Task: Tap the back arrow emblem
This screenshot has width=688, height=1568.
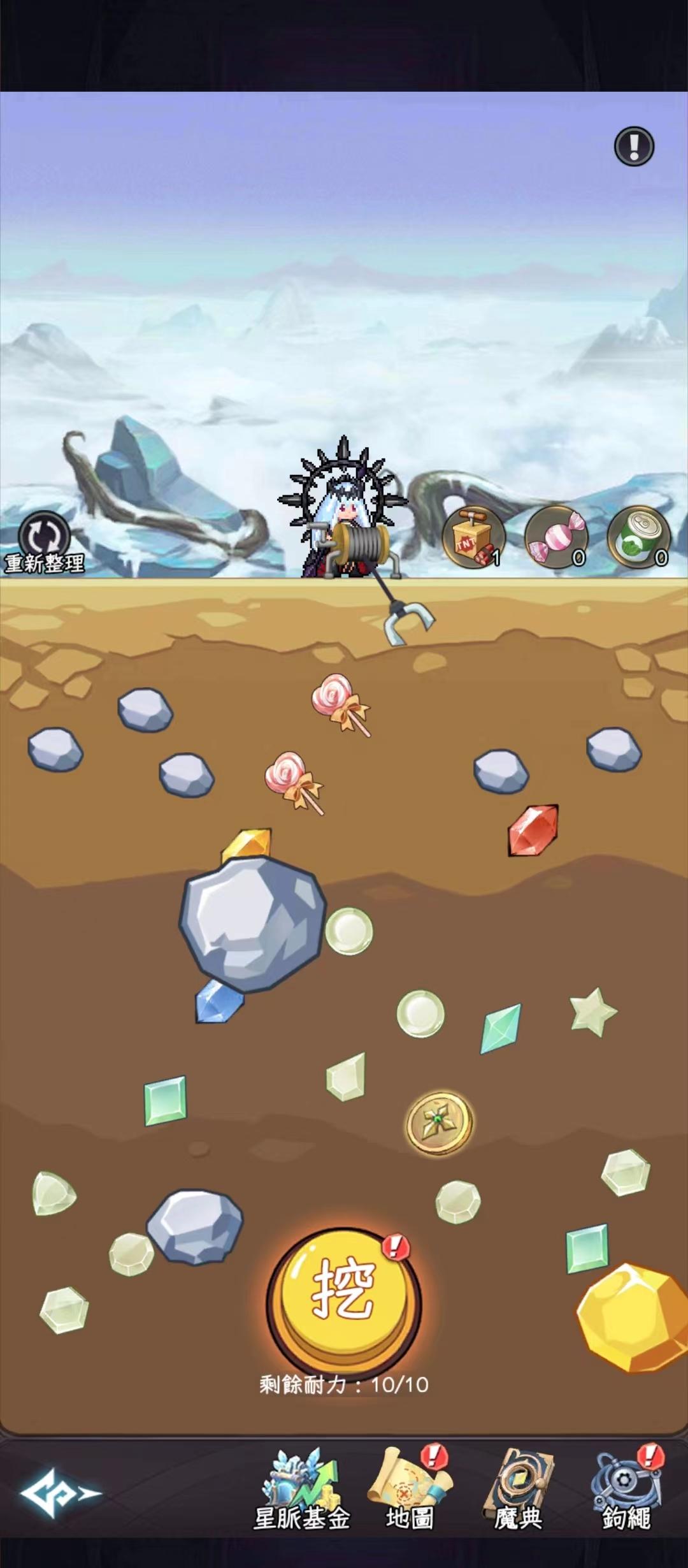Action: [x=59, y=1492]
